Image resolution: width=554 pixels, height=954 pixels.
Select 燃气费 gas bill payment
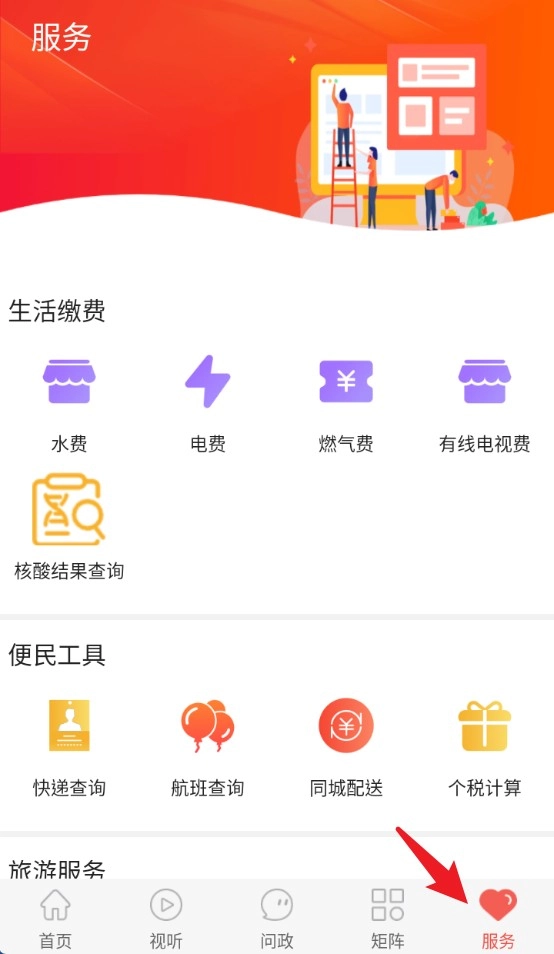346,405
